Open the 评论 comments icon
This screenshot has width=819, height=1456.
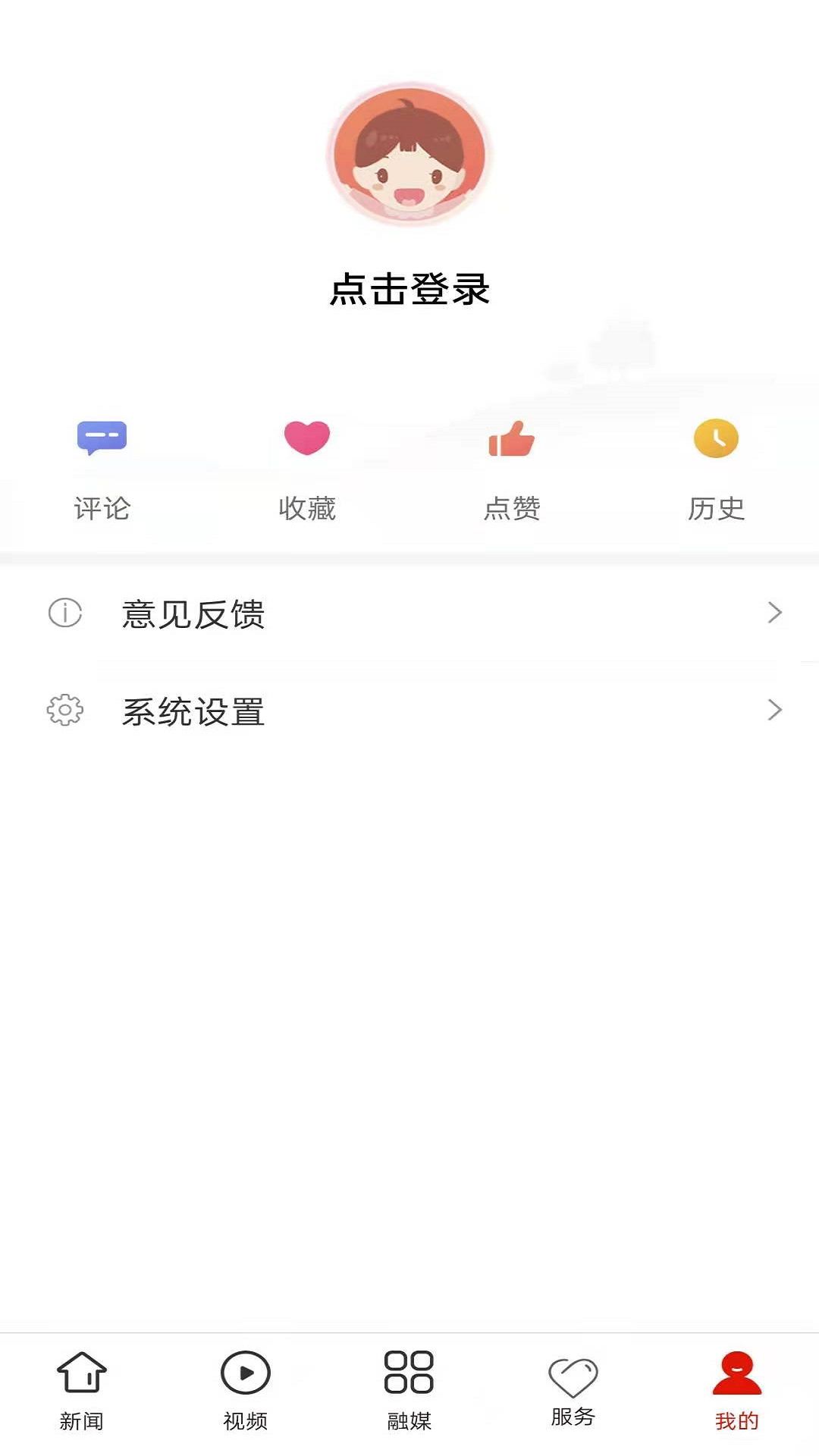tap(103, 438)
